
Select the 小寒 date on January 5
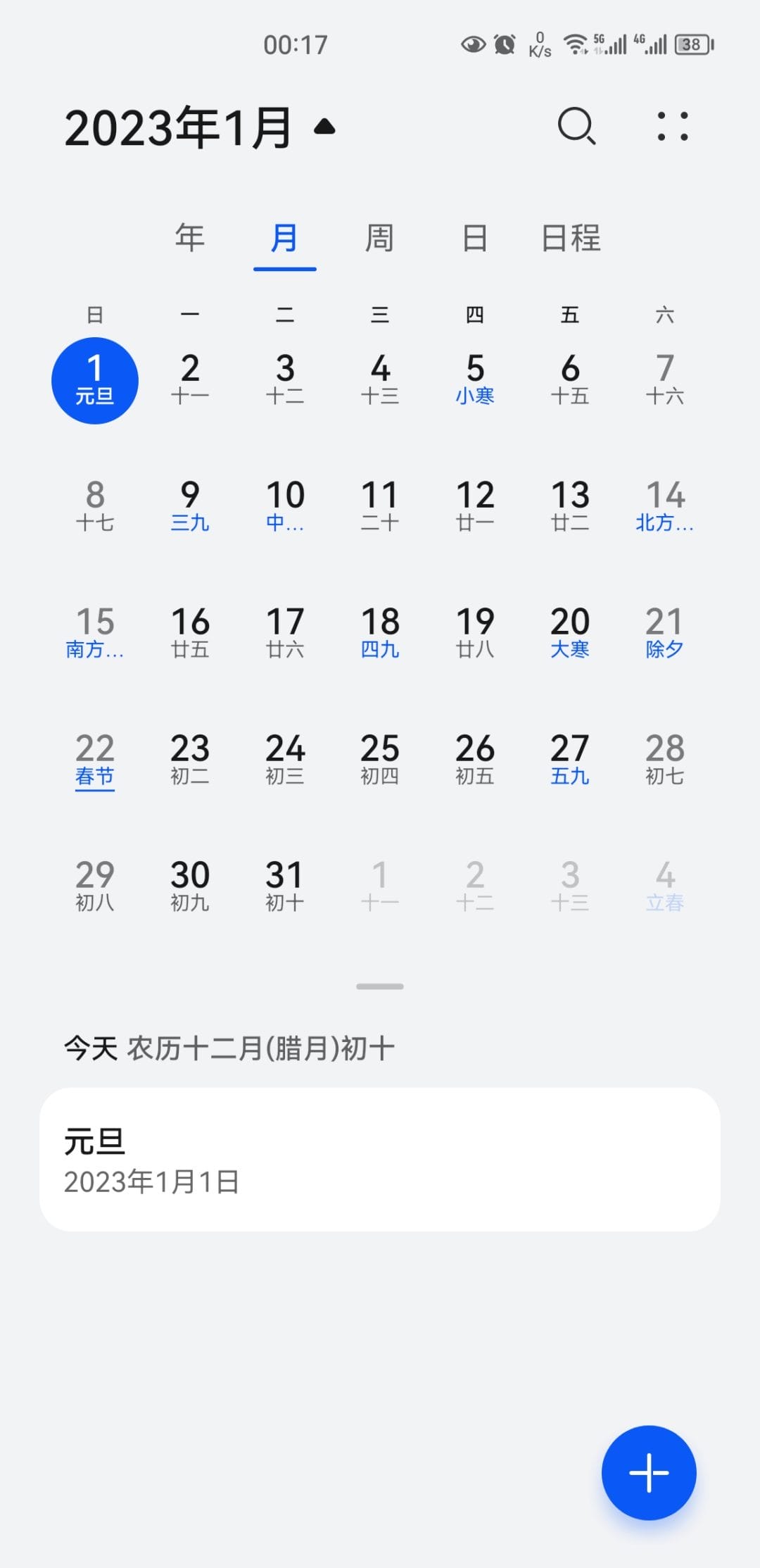point(475,379)
